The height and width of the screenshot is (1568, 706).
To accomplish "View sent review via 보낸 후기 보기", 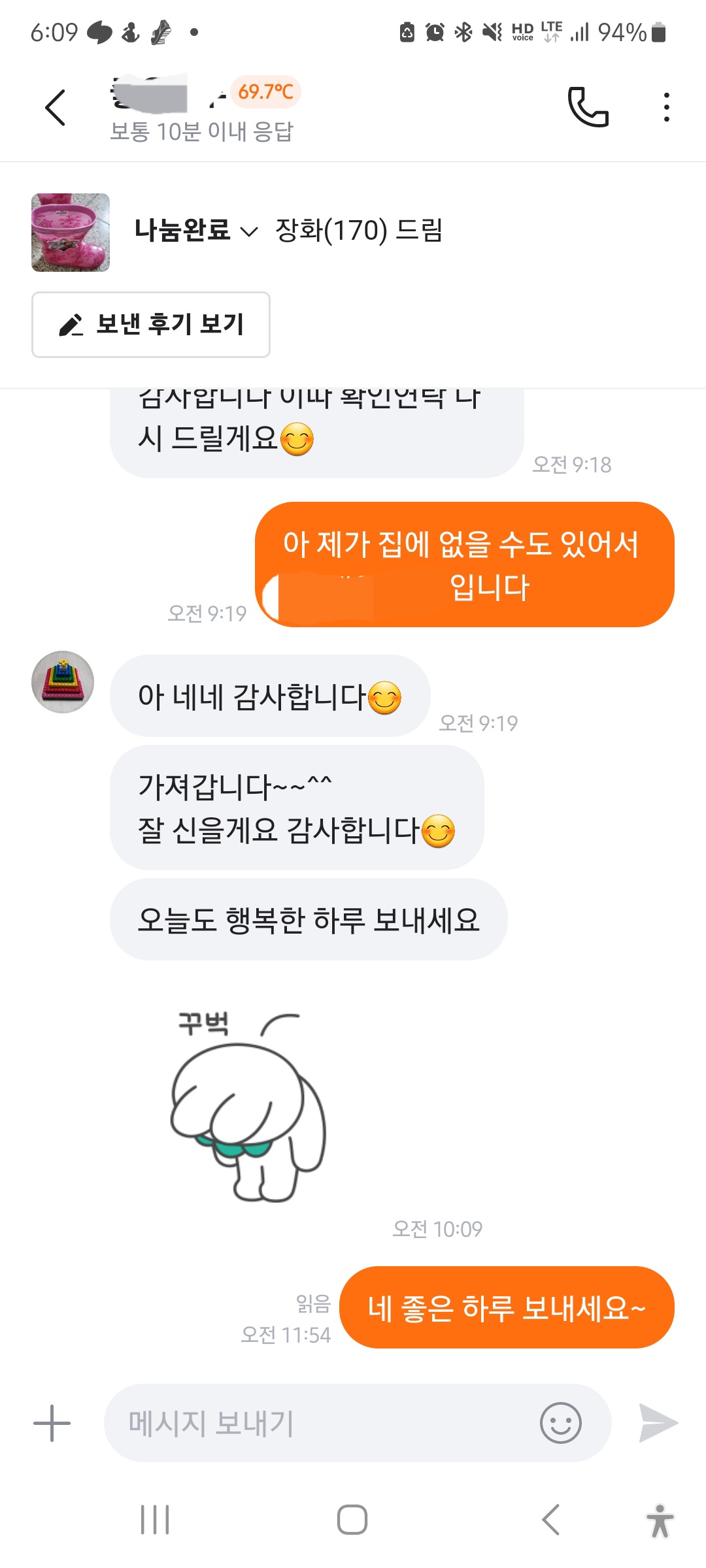I will (x=151, y=325).
